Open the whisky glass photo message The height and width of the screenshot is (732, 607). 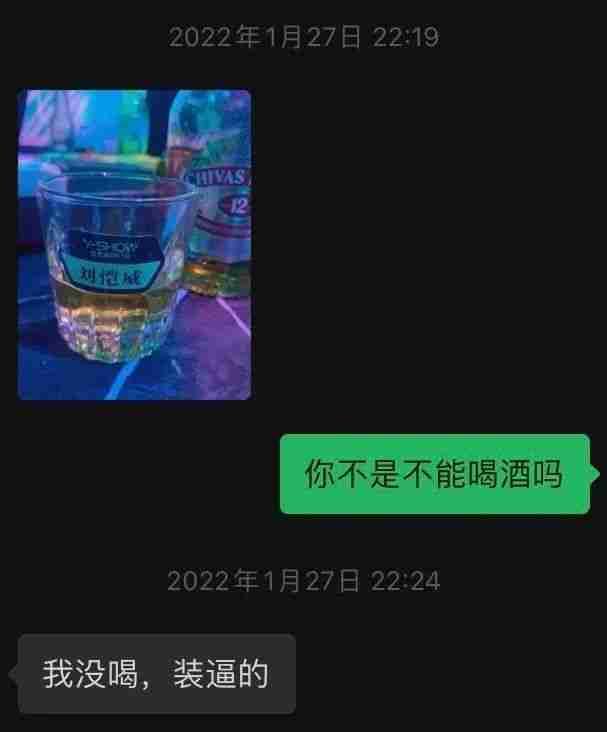point(134,245)
